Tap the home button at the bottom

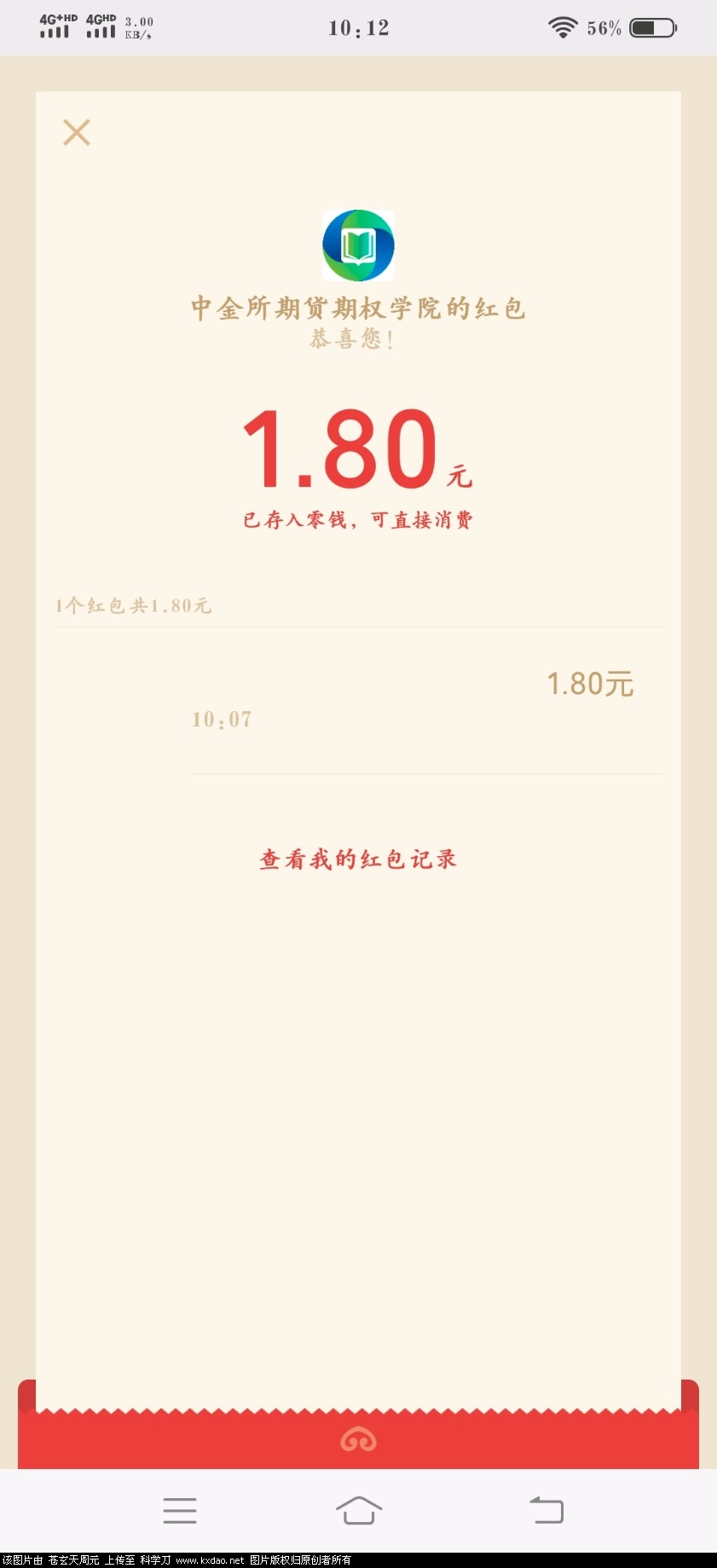(x=358, y=1510)
